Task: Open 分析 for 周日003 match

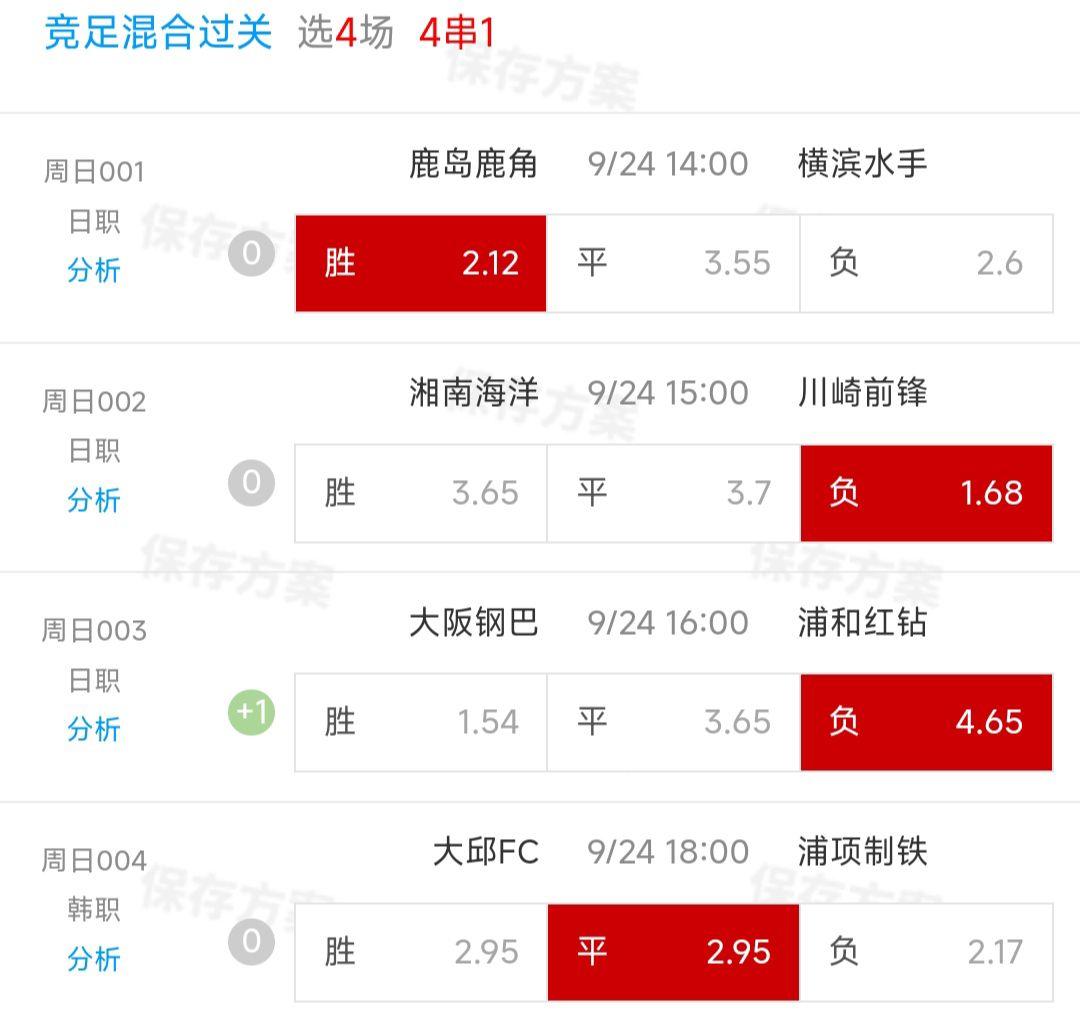Action: [94, 729]
